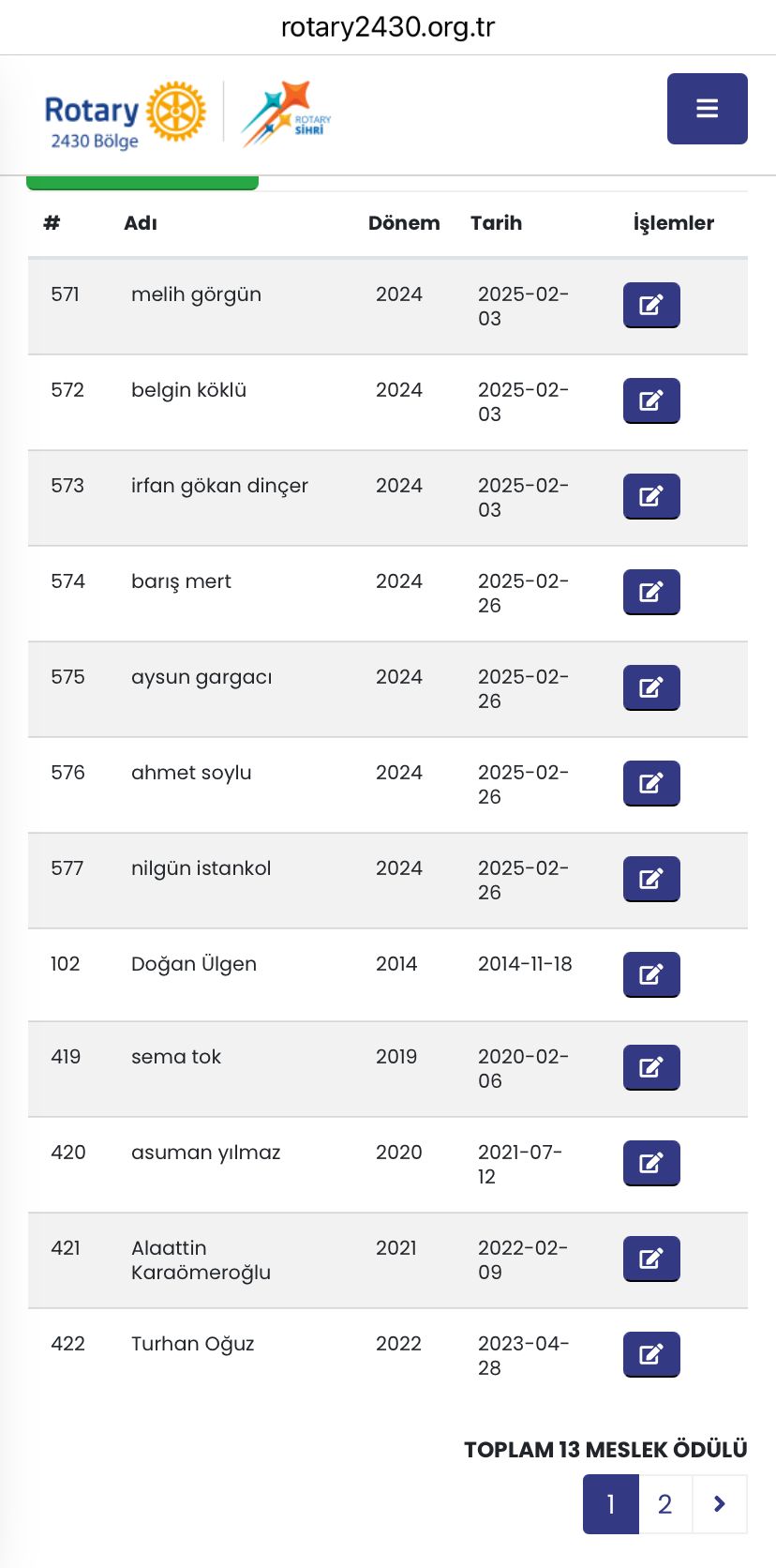Open the Rotary 2430 Bölge logo link
The image size is (776, 1568).
pos(126,113)
